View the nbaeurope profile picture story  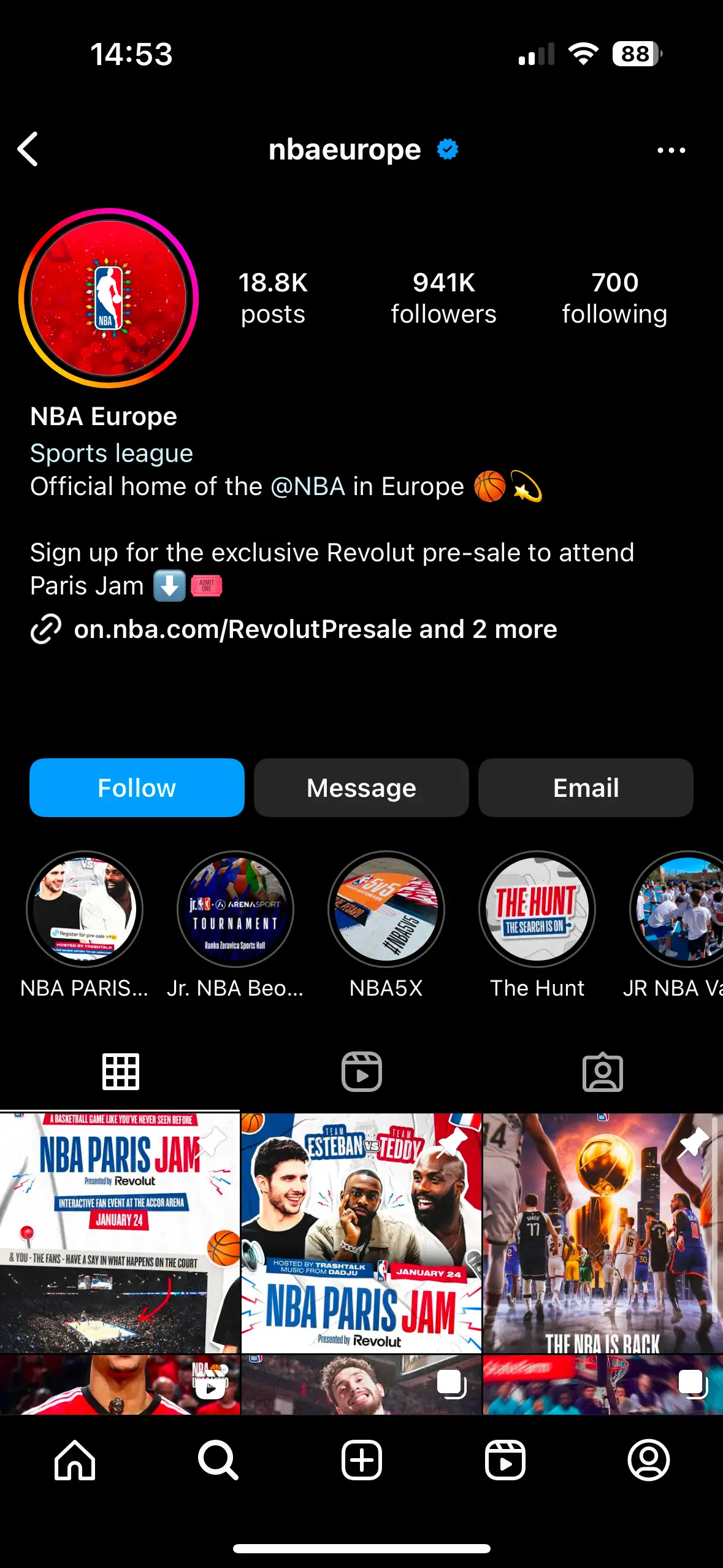pos(109,298)
